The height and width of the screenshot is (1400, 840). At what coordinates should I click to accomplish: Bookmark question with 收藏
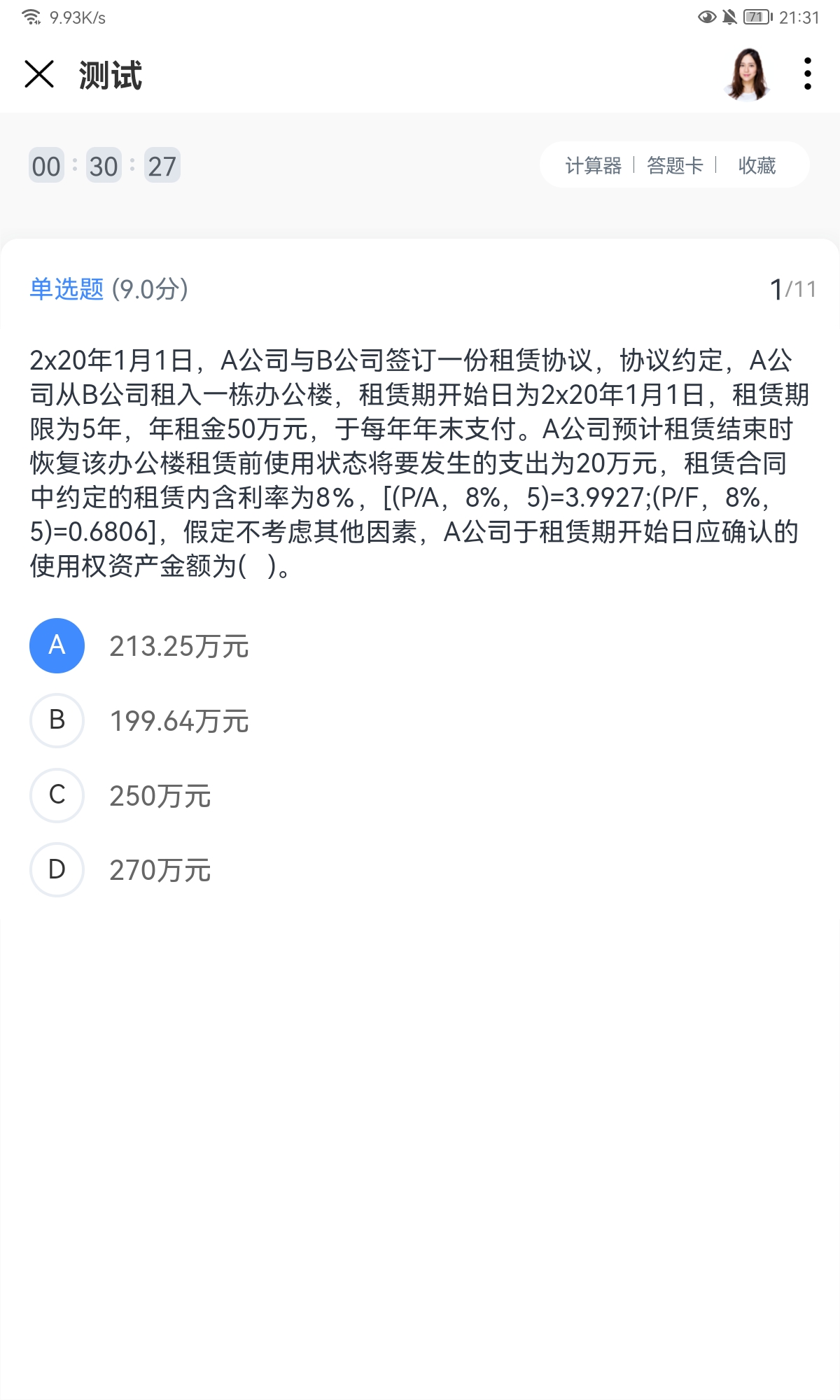coord(757,166)
